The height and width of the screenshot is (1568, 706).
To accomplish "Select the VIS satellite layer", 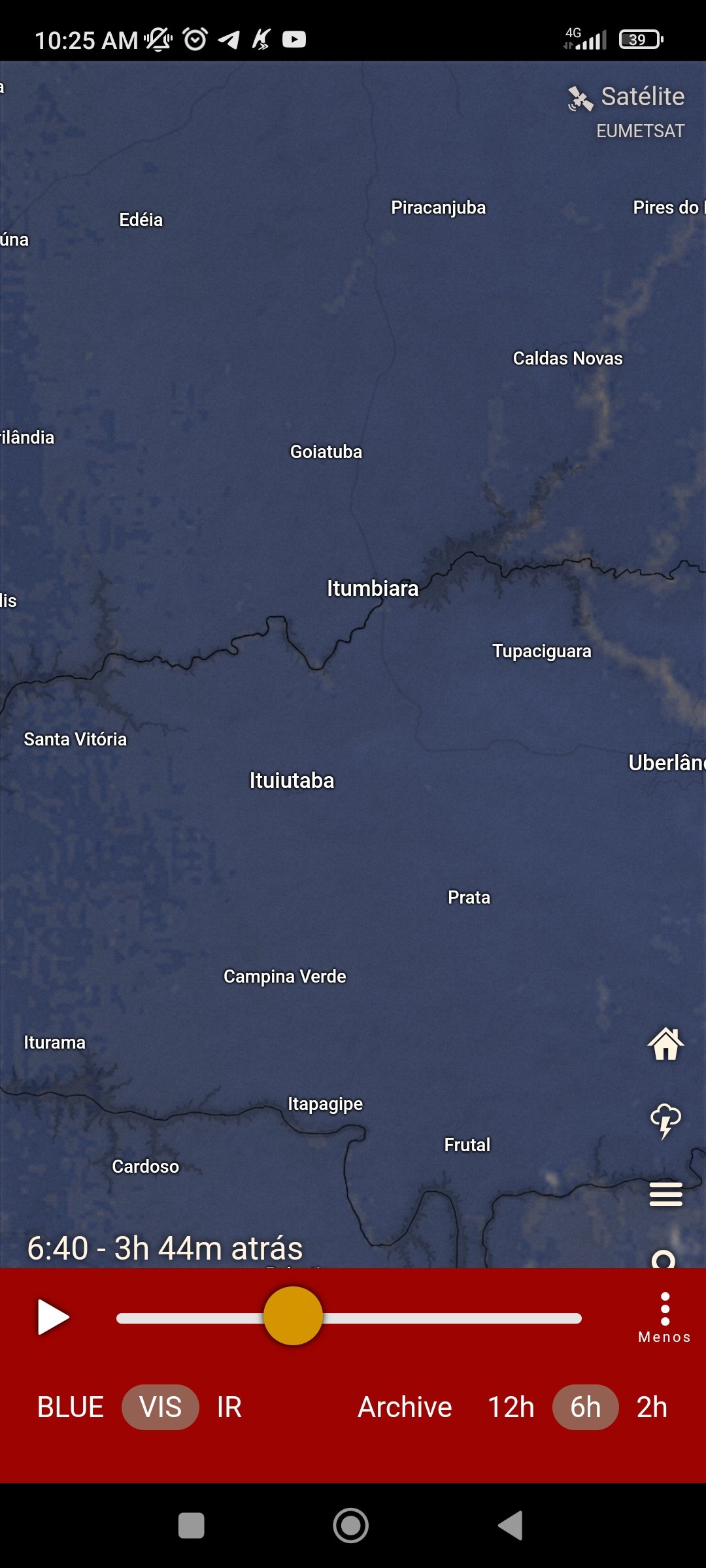I will [x=160, y=1407].
